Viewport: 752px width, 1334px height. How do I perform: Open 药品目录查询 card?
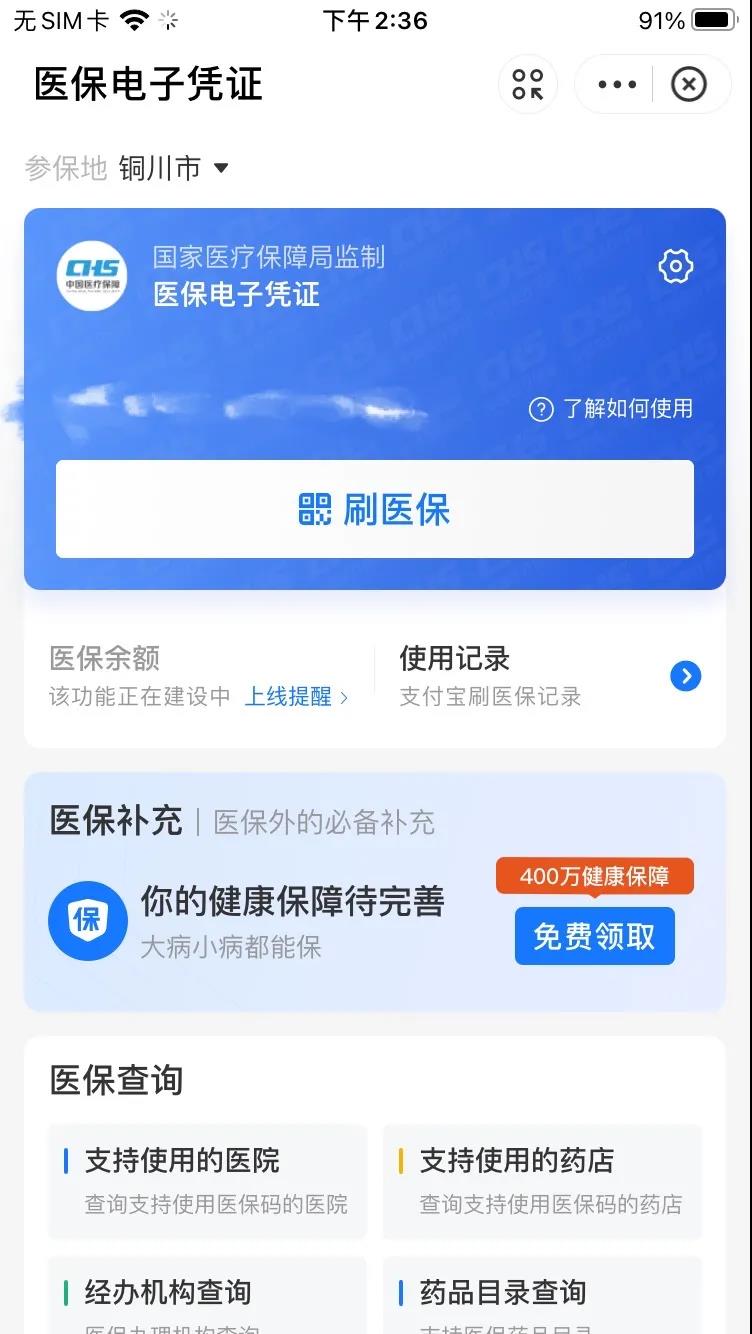(x=542, y=1296)
